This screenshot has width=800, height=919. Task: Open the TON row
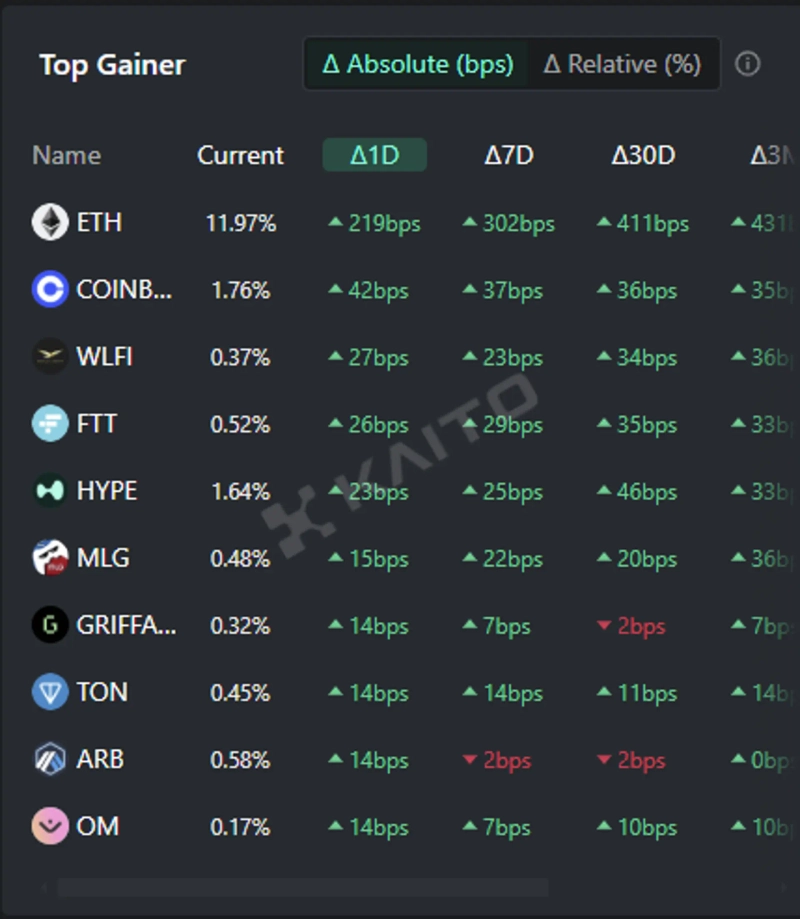coord(101,692)
